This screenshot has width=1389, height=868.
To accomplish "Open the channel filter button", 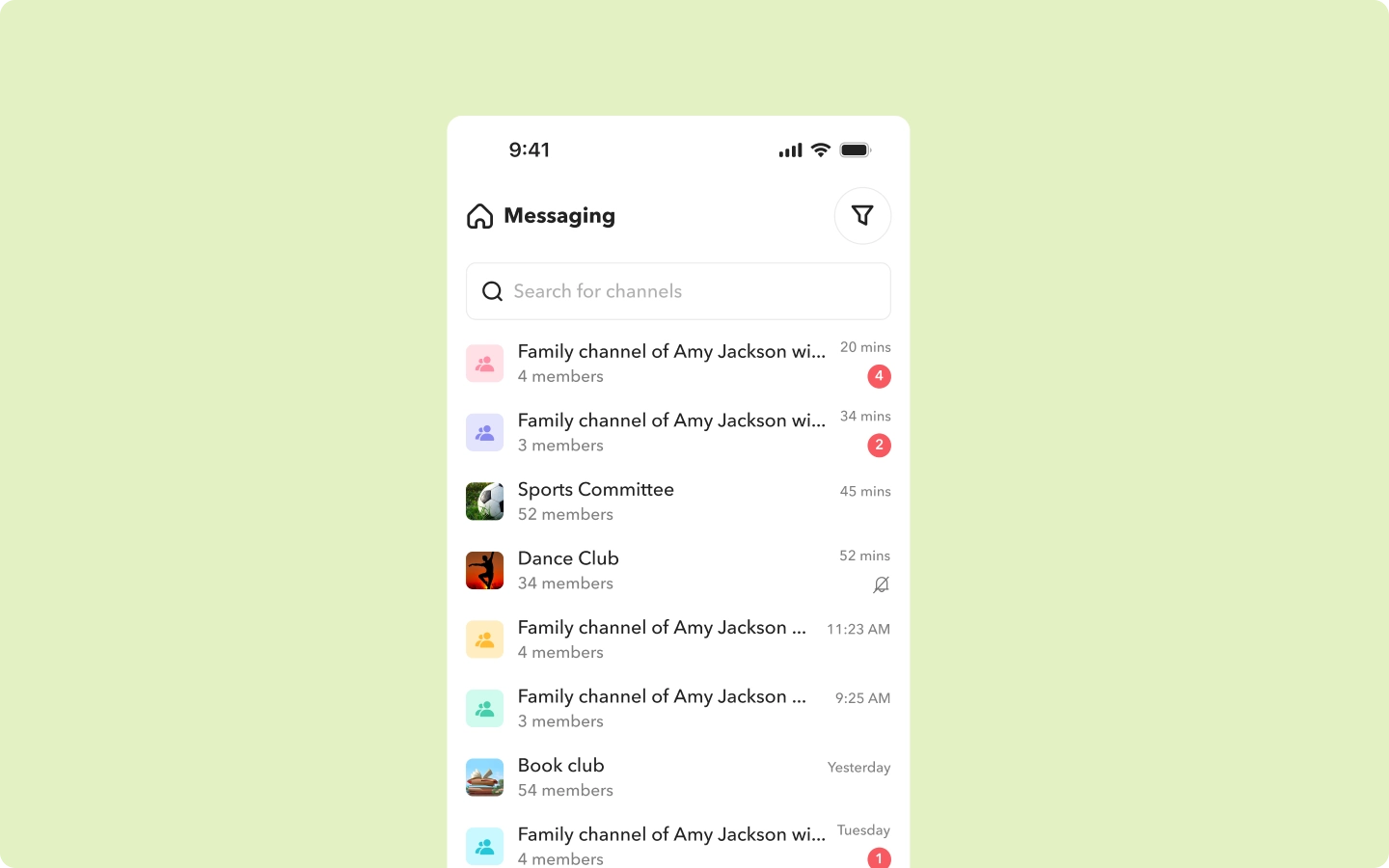I will point(861,216).
